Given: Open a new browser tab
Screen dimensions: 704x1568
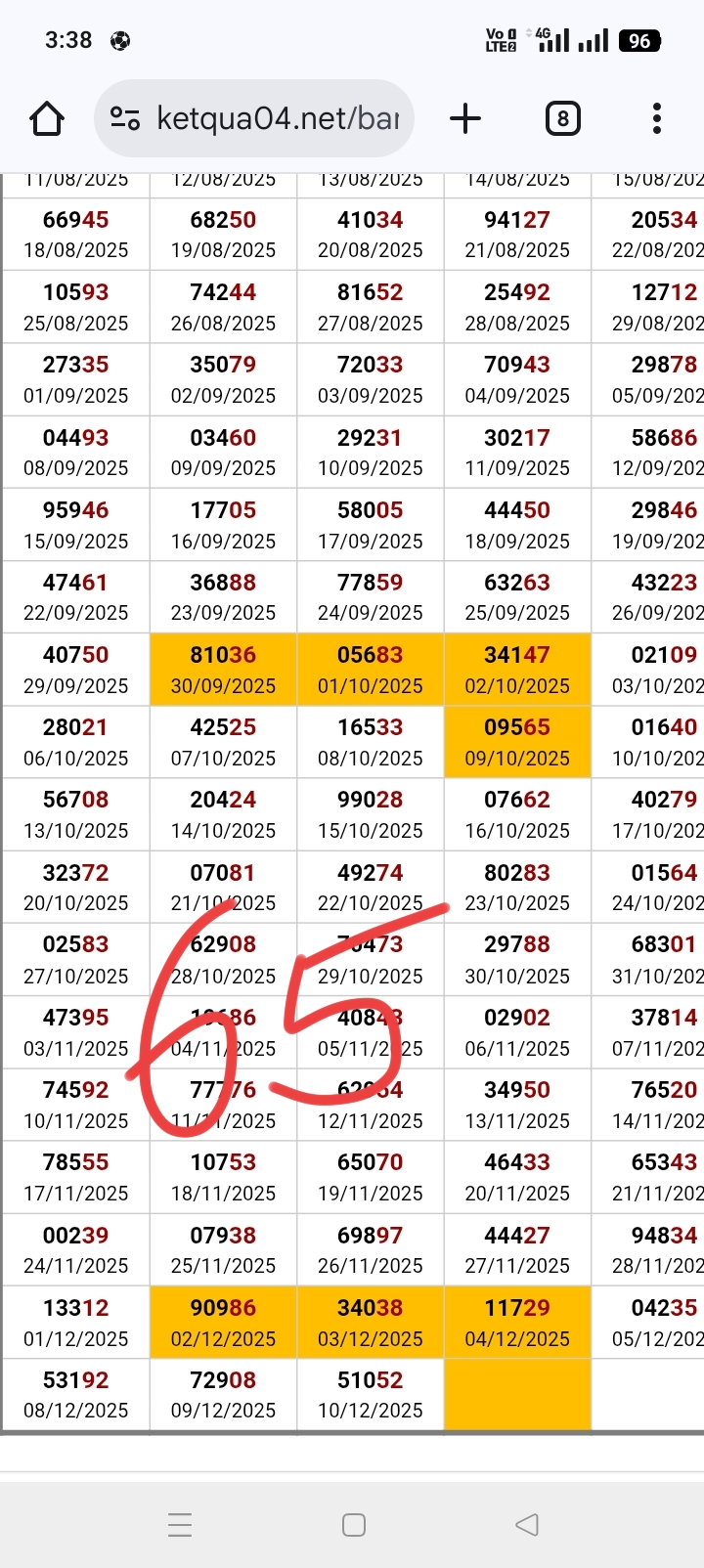Looking at the screenshot, I should coord(465,119).
